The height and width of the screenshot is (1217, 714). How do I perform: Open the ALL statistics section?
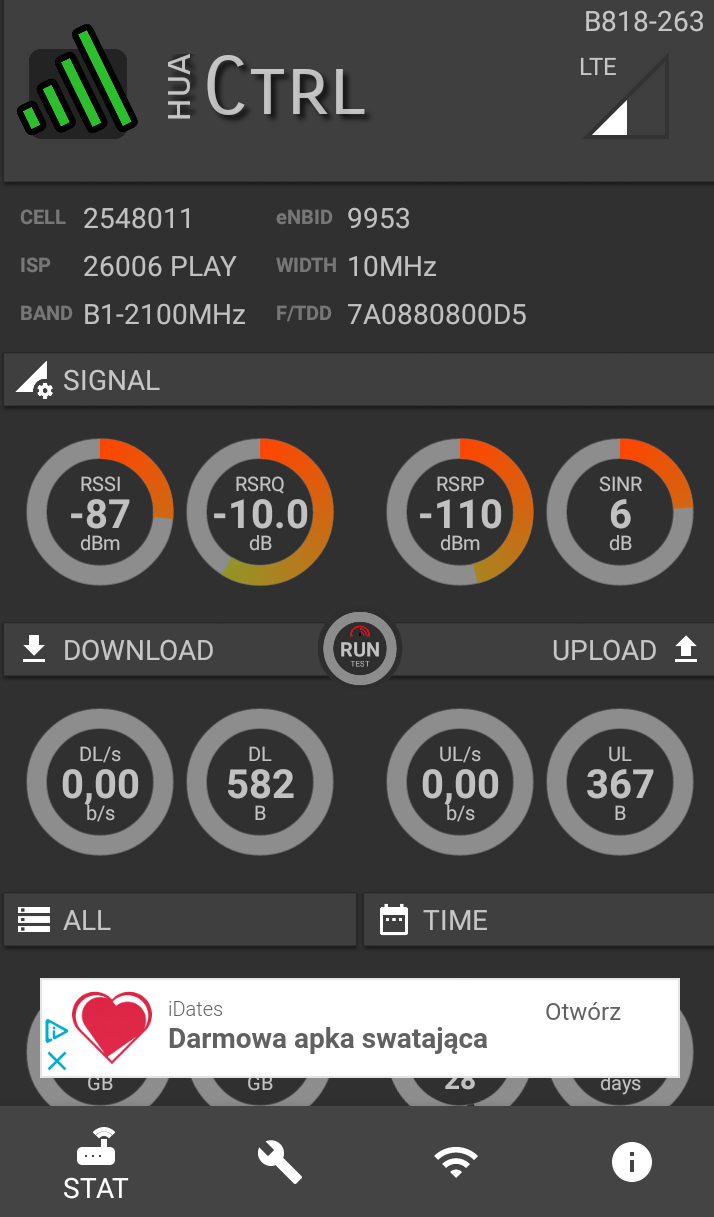click(180, 920)
